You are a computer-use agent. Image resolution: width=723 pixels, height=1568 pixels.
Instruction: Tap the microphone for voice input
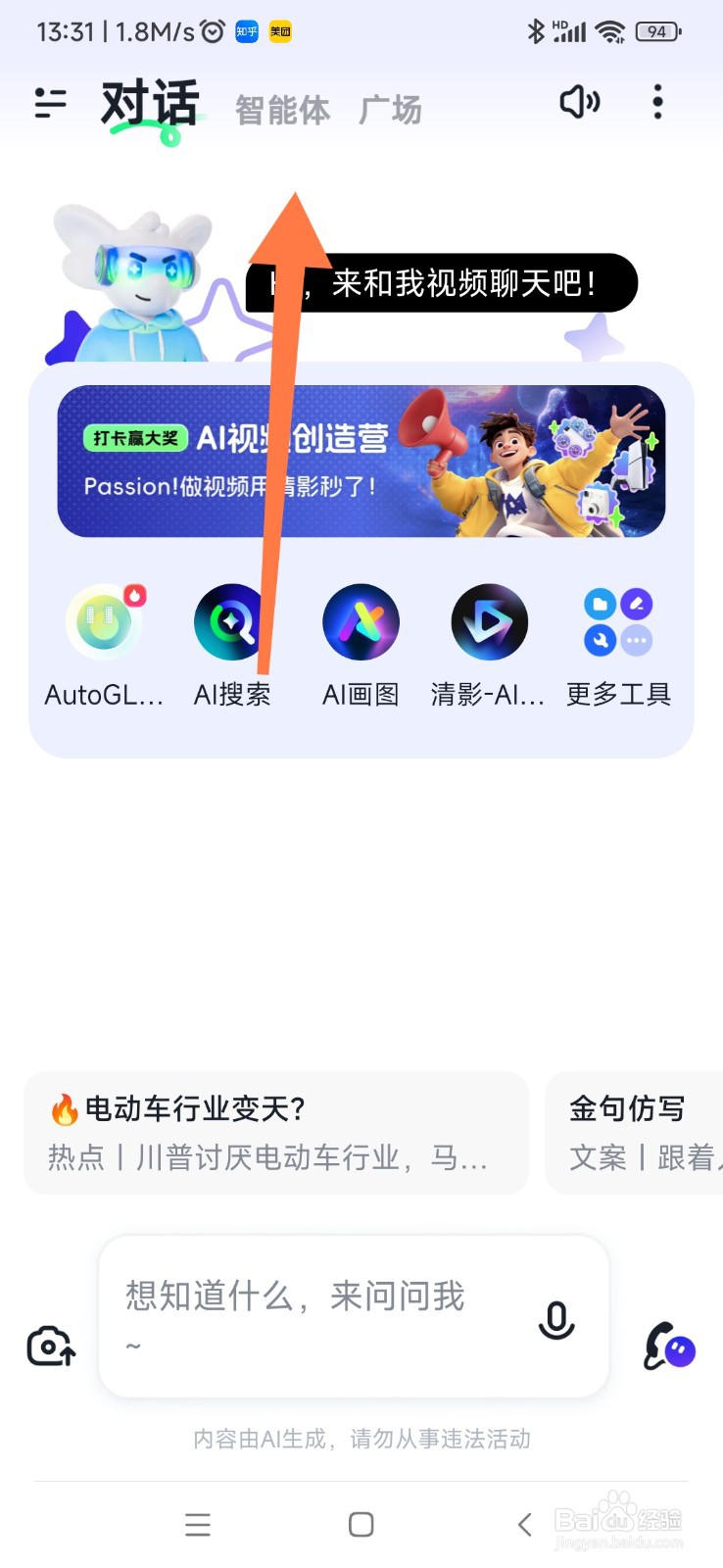[x=556, y=1321]
